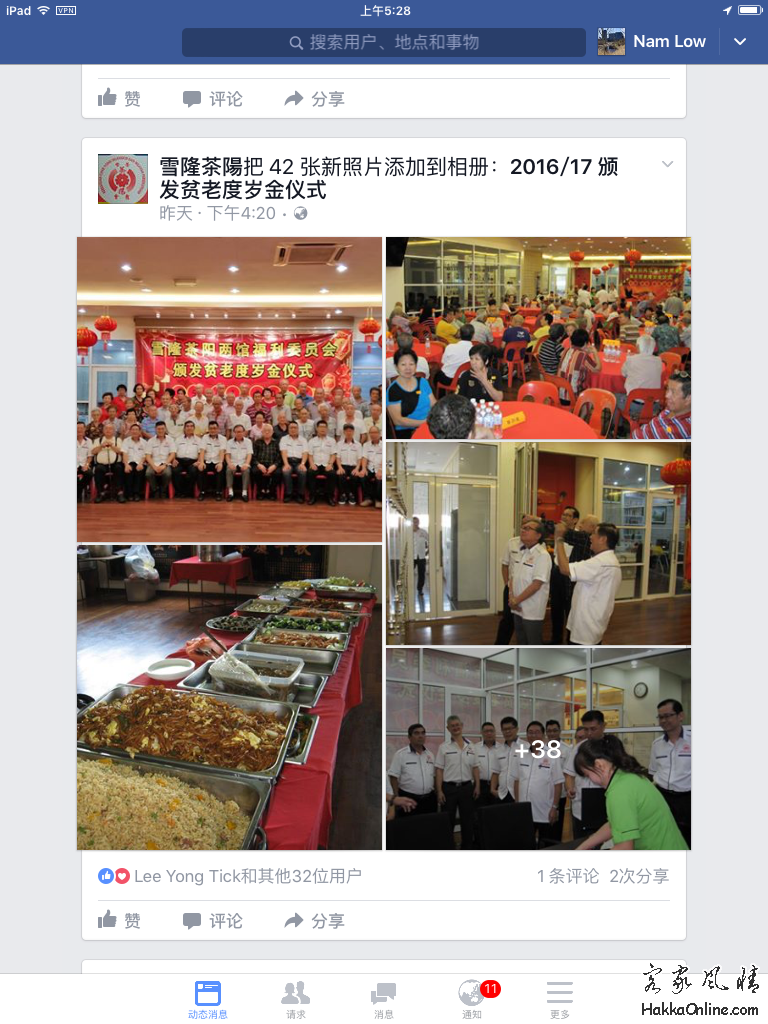The height and width of the screenshot is (1024, 768).
Task: Comment on the 雪隆茶陽 album post
Action: (213, 921)
